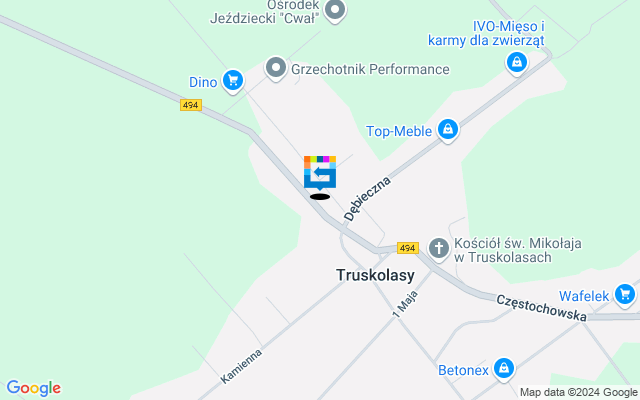The image size is (640, 400).
Task: Tap the colorful custom location marker
Action: (x=320, y=172)
